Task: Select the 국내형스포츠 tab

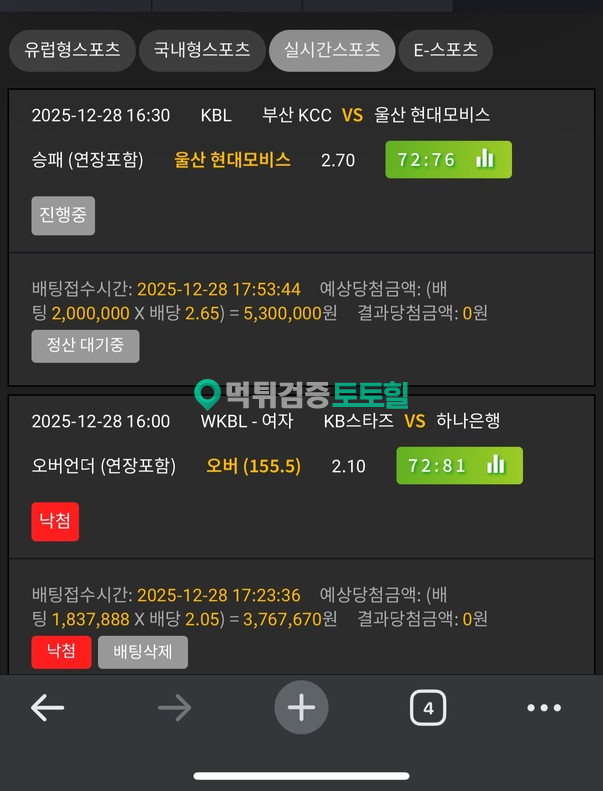Action: pos(202,50)
